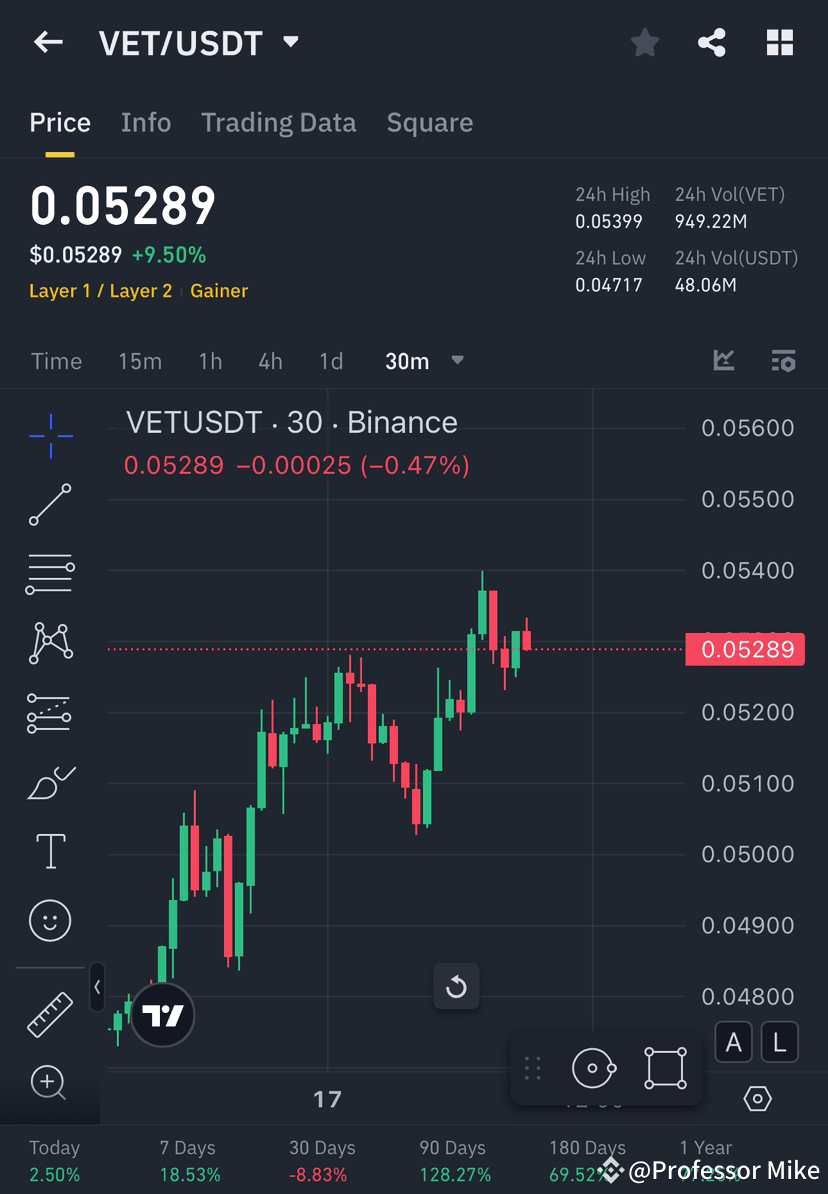This screenshot has width=828, height=1194.
Task: Toggle the favorites star for VET/USDT
Action: [x=644, y=42]
